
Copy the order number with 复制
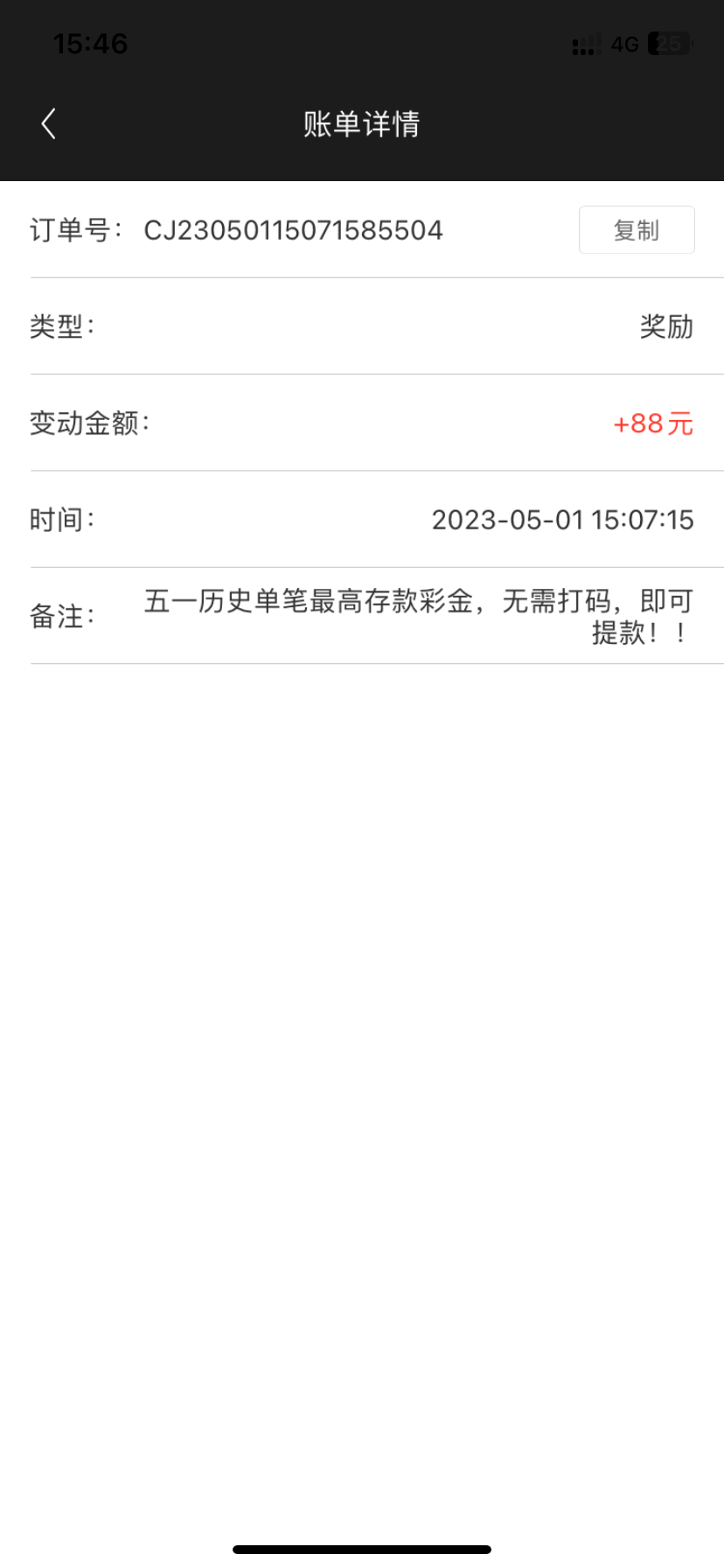point(636,230)
